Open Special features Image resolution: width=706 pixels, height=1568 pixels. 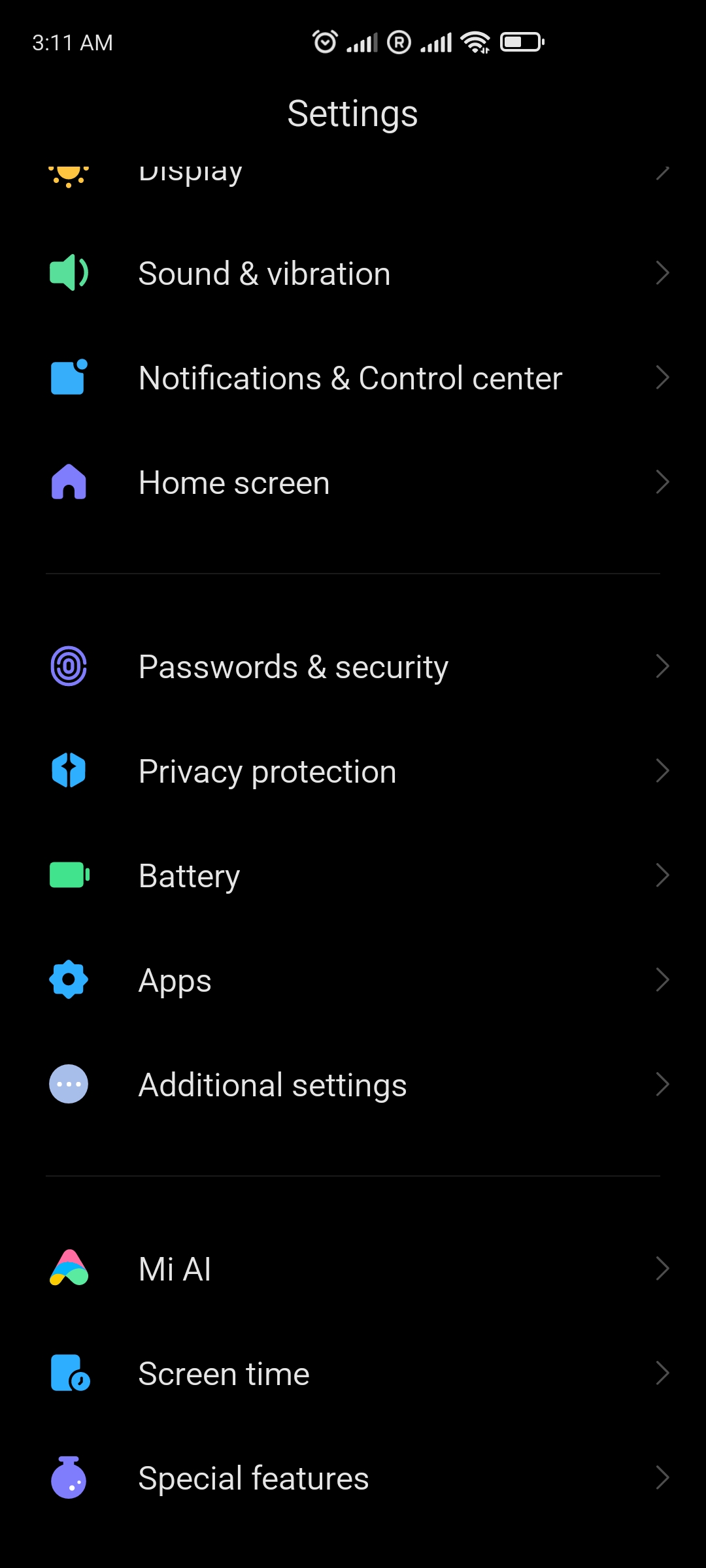[353, 1478]
